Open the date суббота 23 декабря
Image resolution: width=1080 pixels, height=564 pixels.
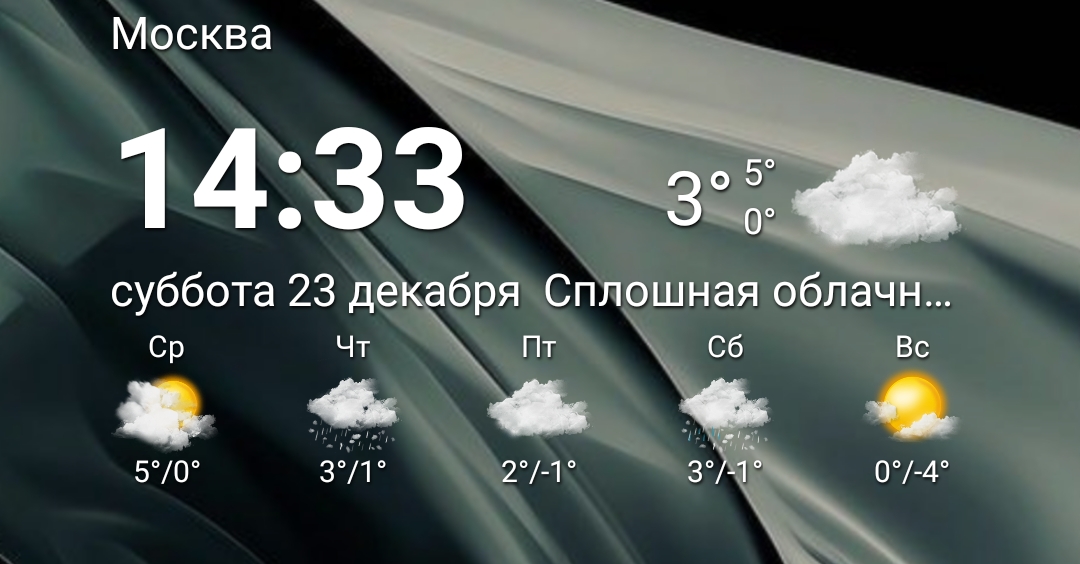[315, 293]
